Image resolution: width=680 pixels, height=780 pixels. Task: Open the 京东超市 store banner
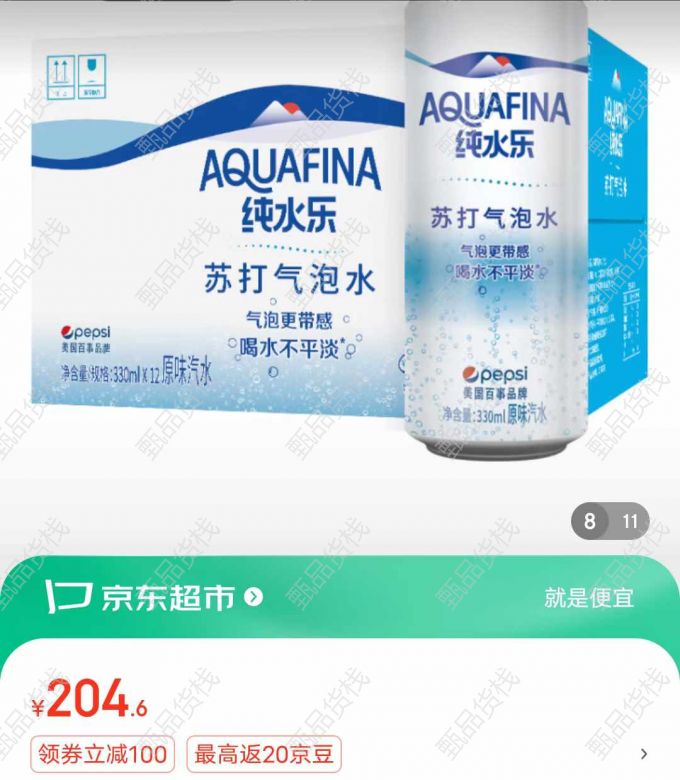[155, 597]
